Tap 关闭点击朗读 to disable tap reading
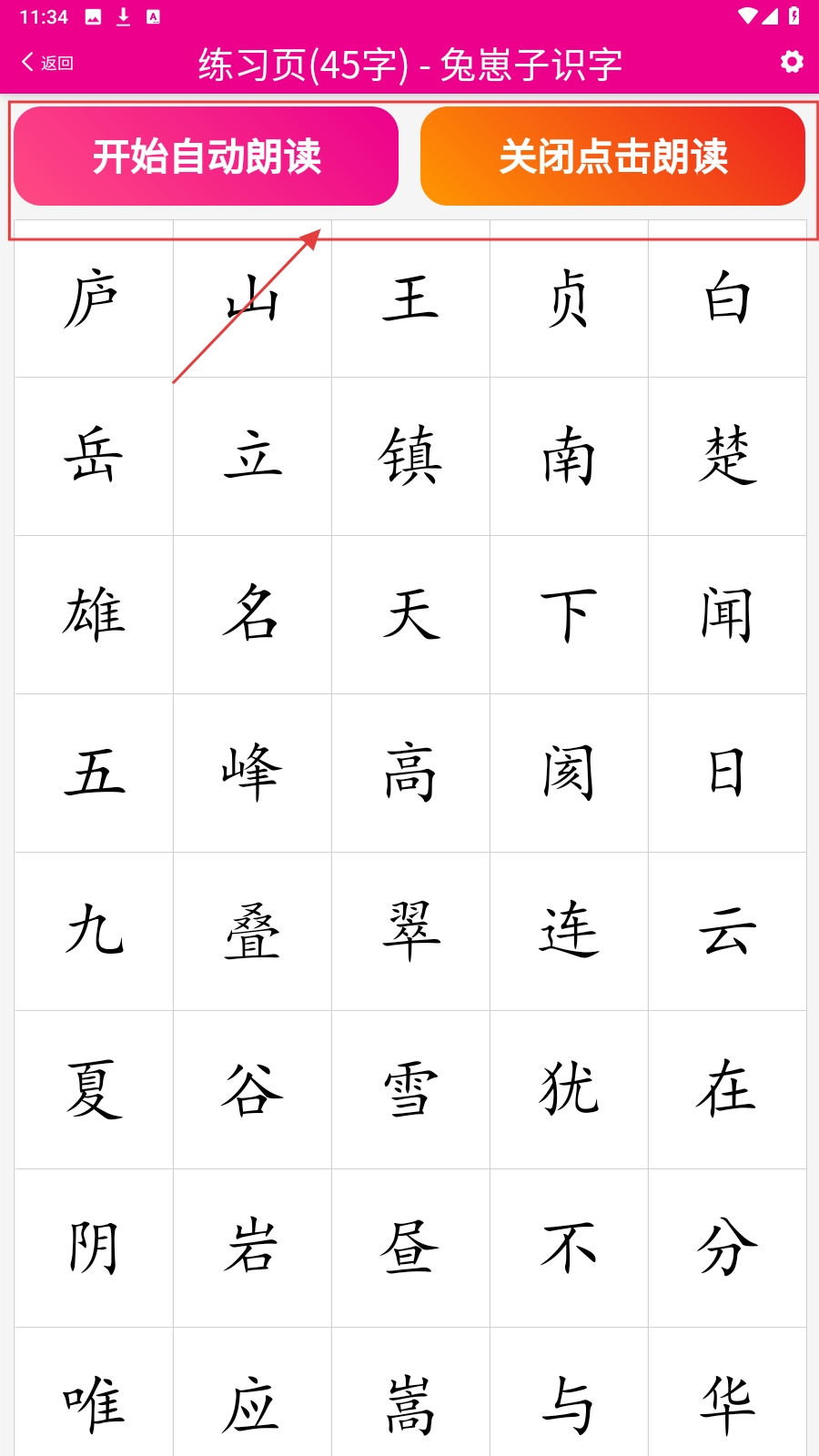Viewport: 819px width, 1456px height. (x=612, y=157)
